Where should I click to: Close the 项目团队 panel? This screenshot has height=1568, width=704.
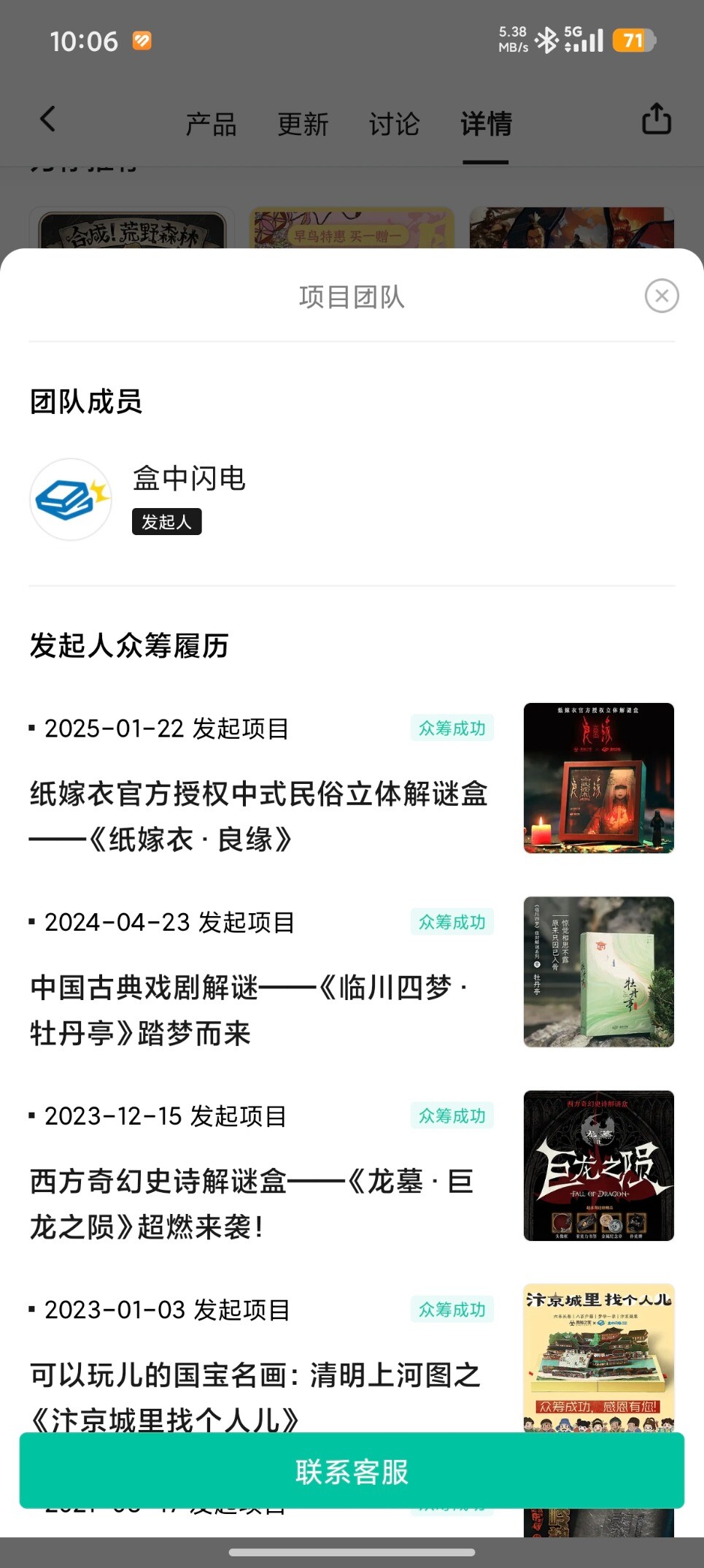661,296
